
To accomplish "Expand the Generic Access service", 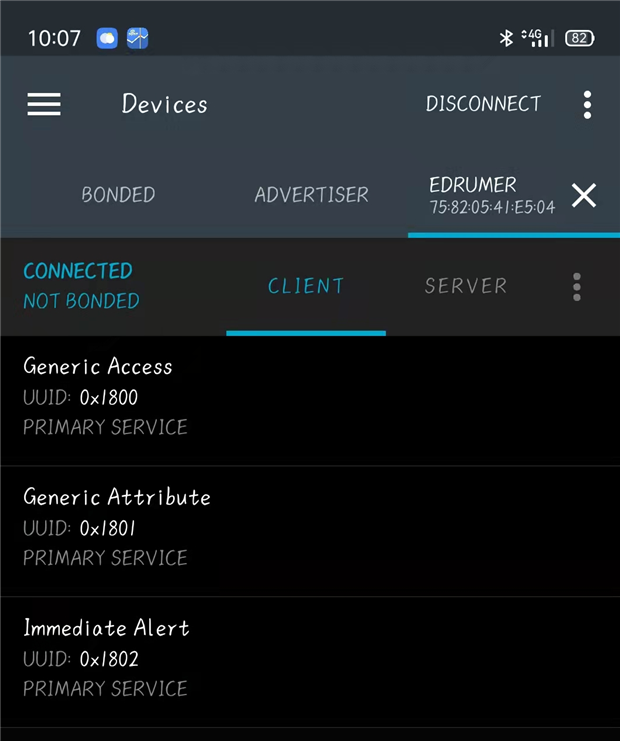I will (310, 397).
